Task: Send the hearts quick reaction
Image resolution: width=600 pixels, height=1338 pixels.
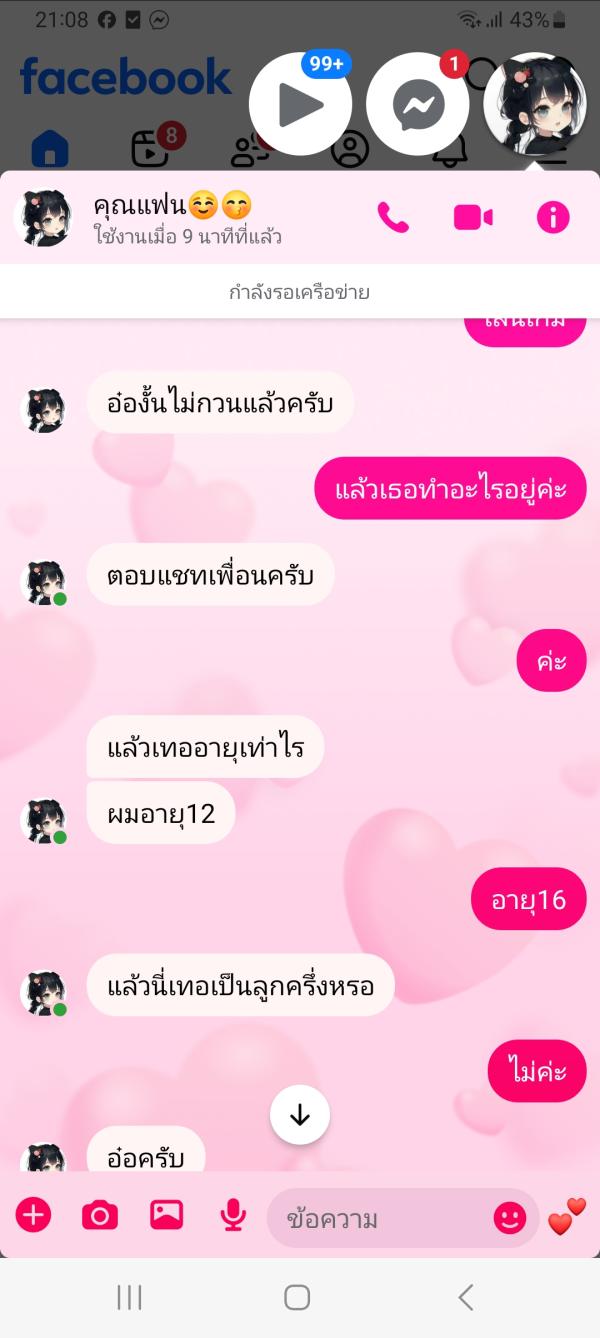Action: 567,1216
